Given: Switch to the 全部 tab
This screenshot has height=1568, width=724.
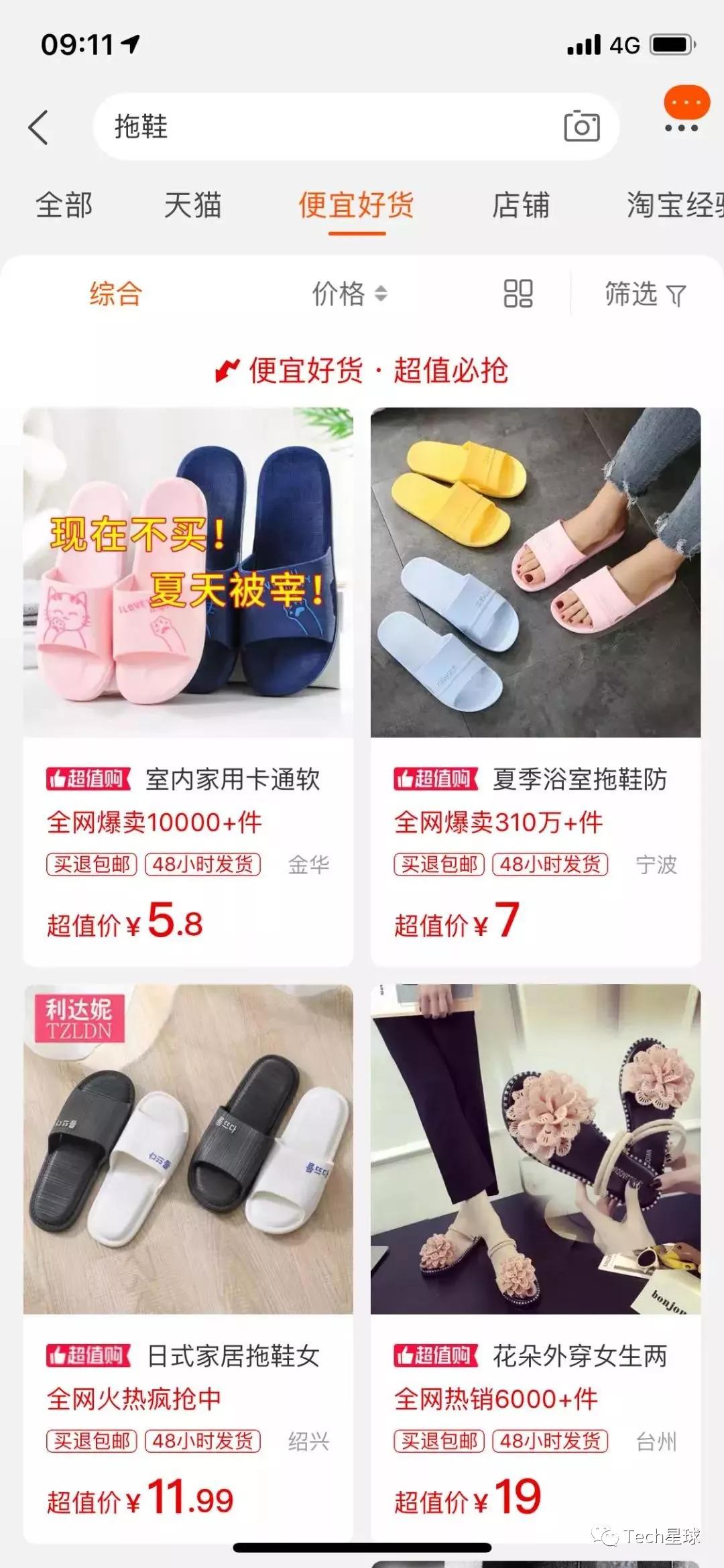Looking at the screenshot, I should coord(64,205).
